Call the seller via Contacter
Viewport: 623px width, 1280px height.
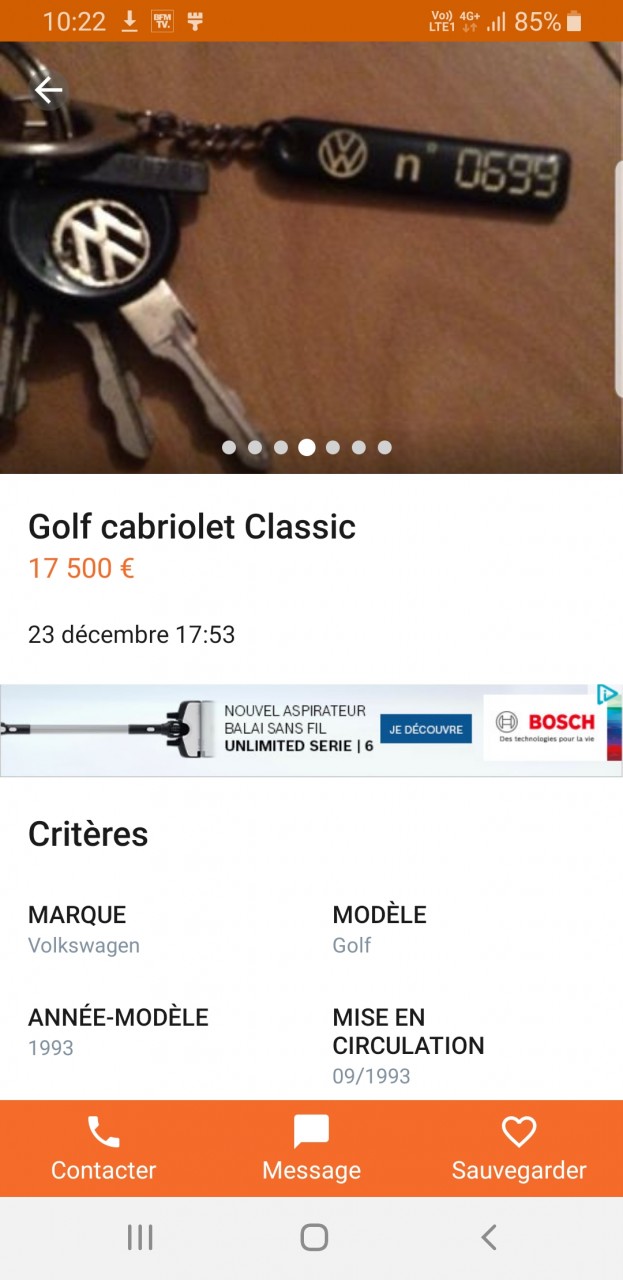coord(104,1148)
